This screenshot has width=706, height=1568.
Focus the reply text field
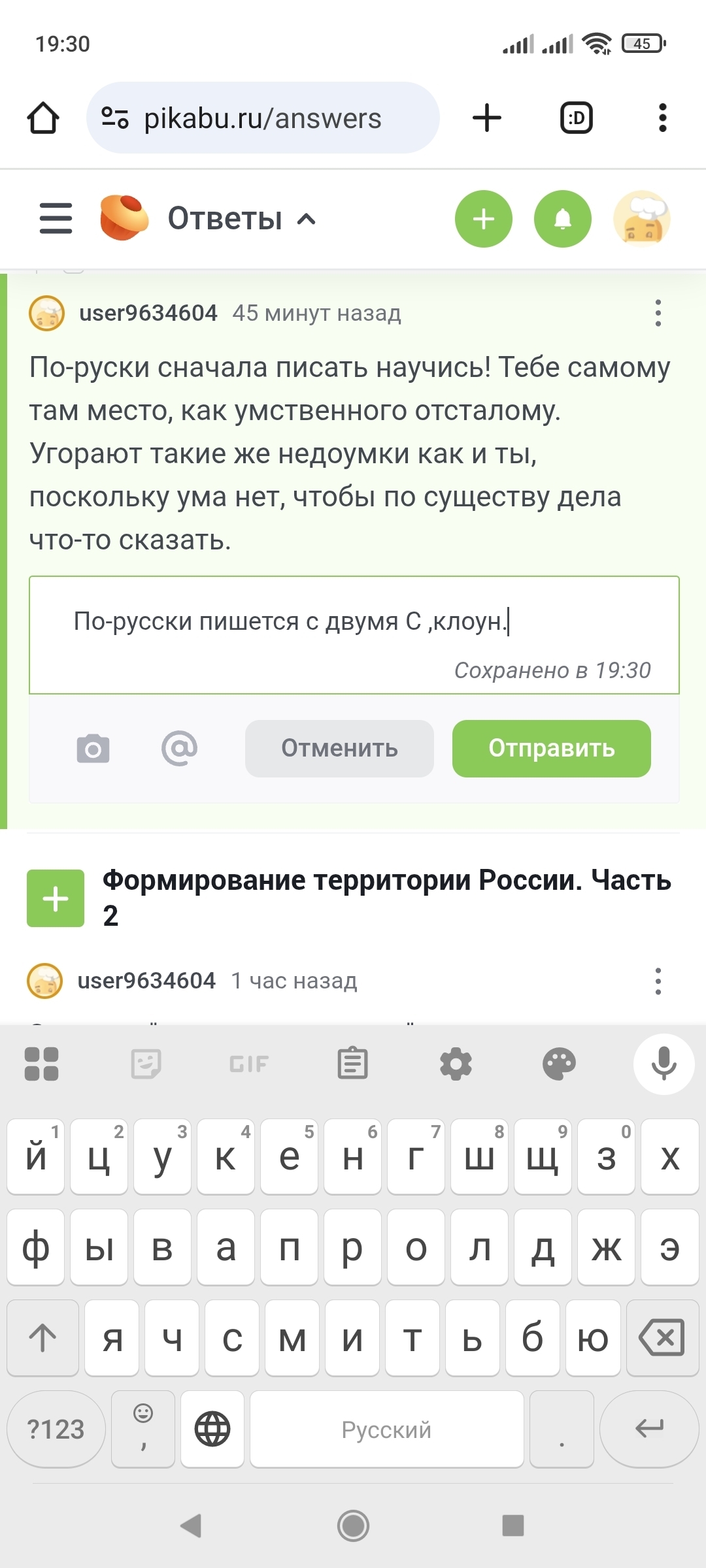point(354,621)
